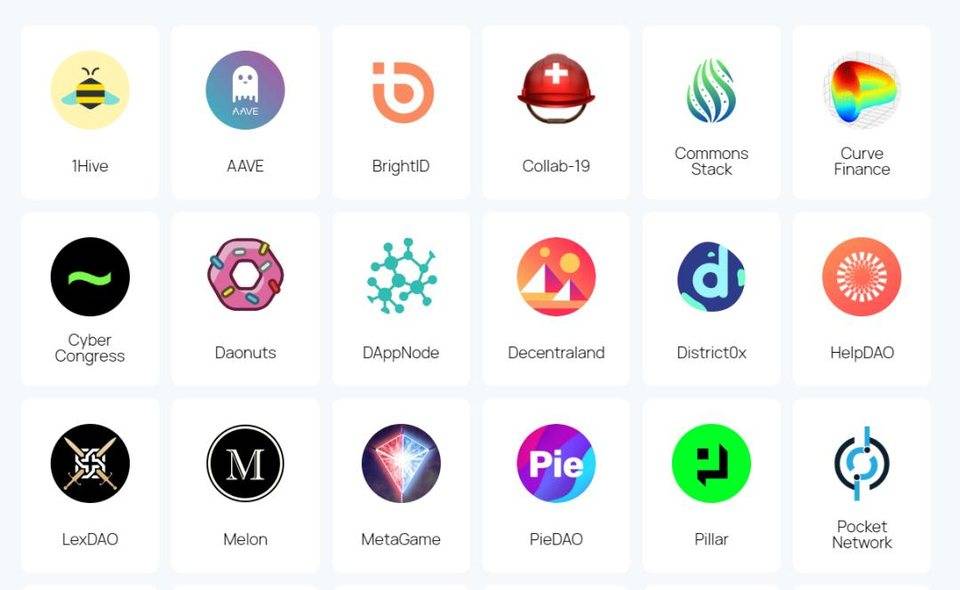Open BrightID card
The width and height of the screenshot is (960, 590).
pos(401,112)
